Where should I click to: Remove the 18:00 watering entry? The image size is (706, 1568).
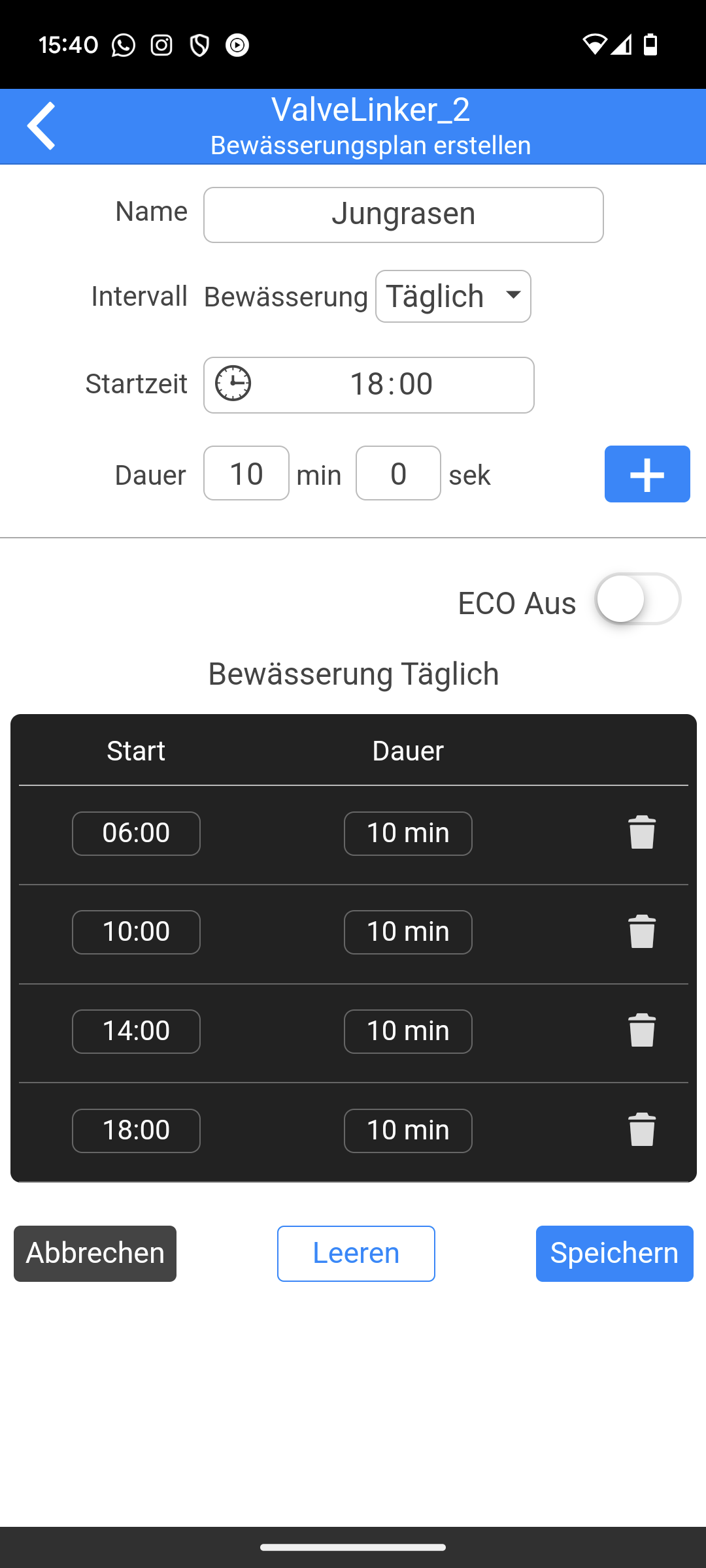(642, 1130)
